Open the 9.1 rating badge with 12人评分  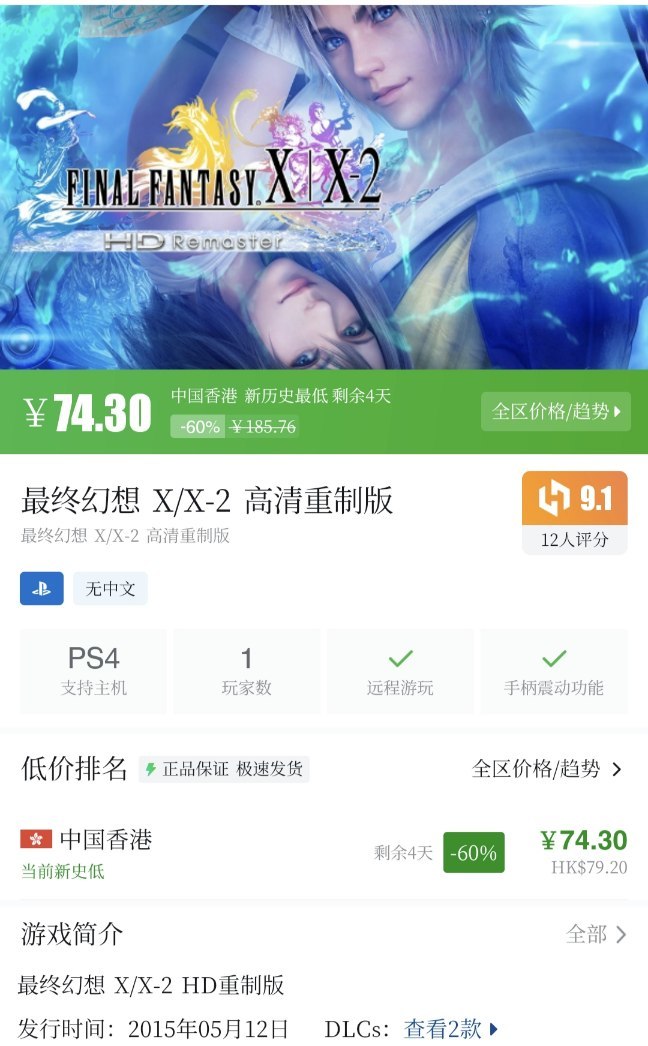(x=574, y=513)
